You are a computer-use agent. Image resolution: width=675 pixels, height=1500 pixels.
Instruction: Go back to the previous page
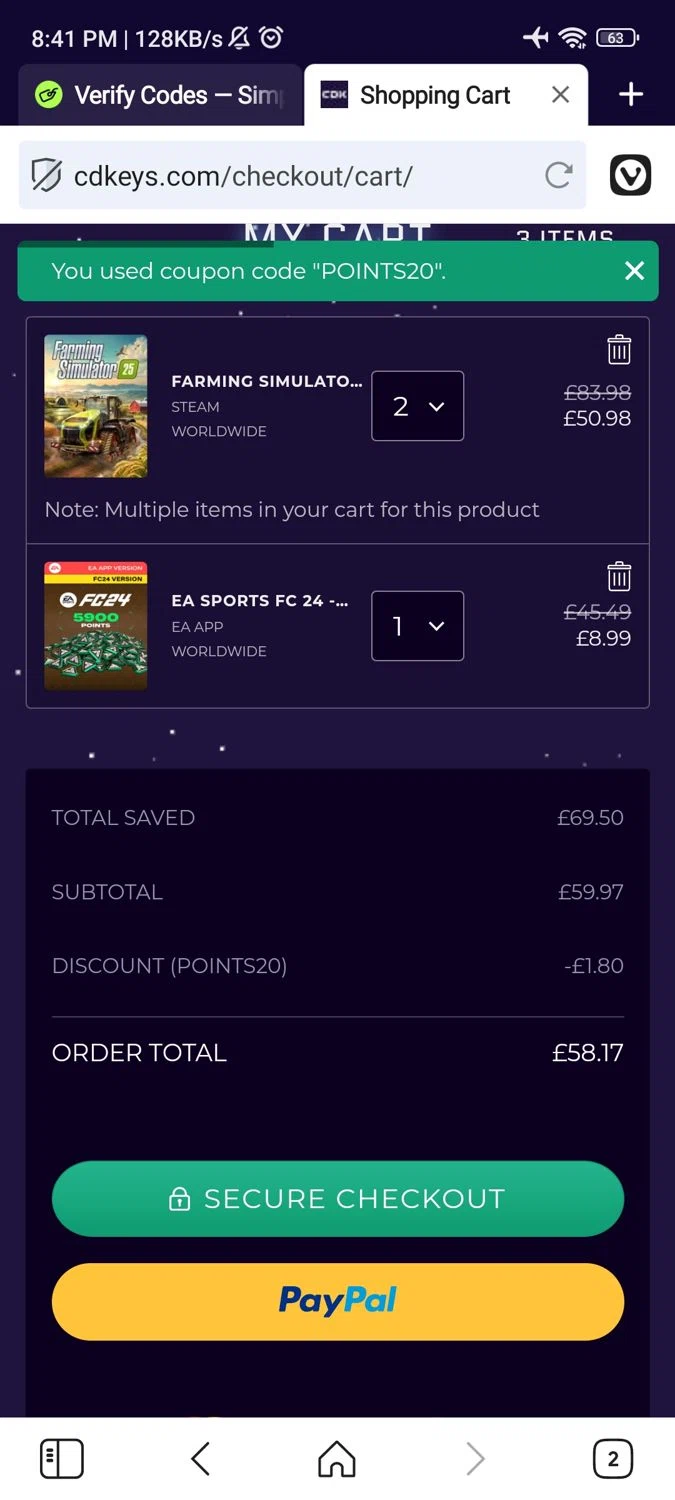[200, 1459]
